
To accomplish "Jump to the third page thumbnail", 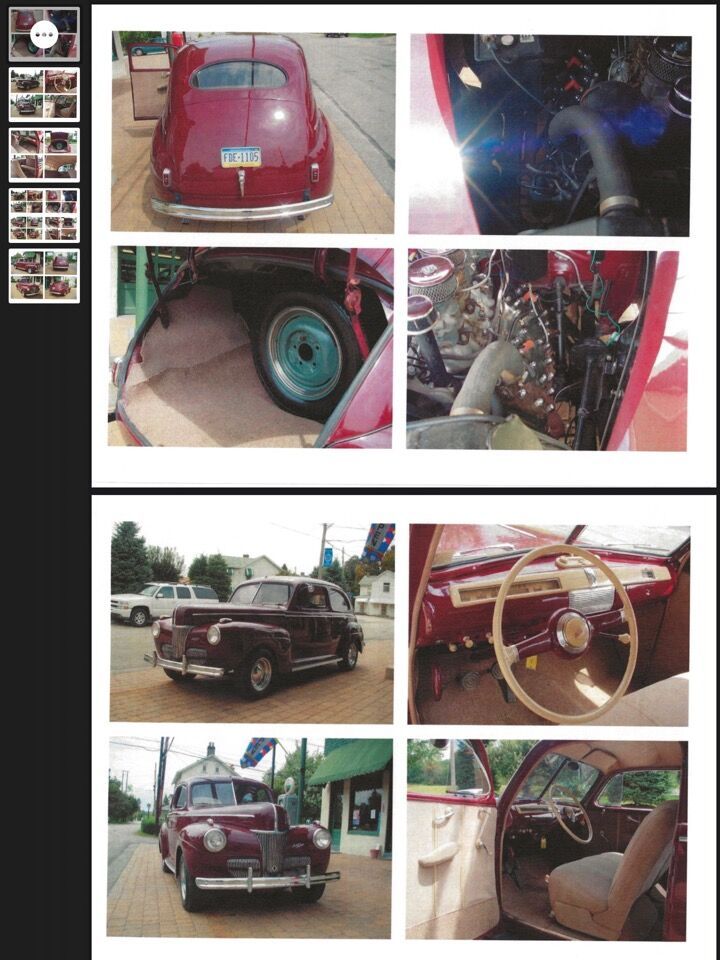I will (x=44, y=154).
